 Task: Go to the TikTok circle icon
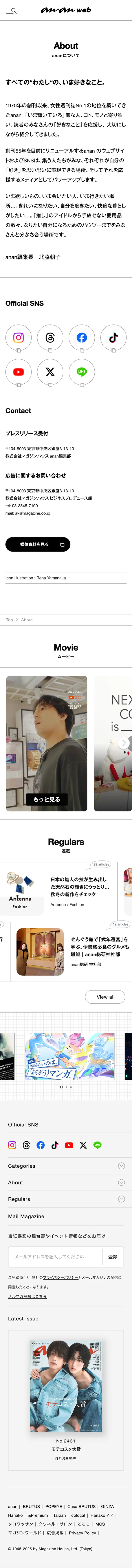(x=113, y=337)
